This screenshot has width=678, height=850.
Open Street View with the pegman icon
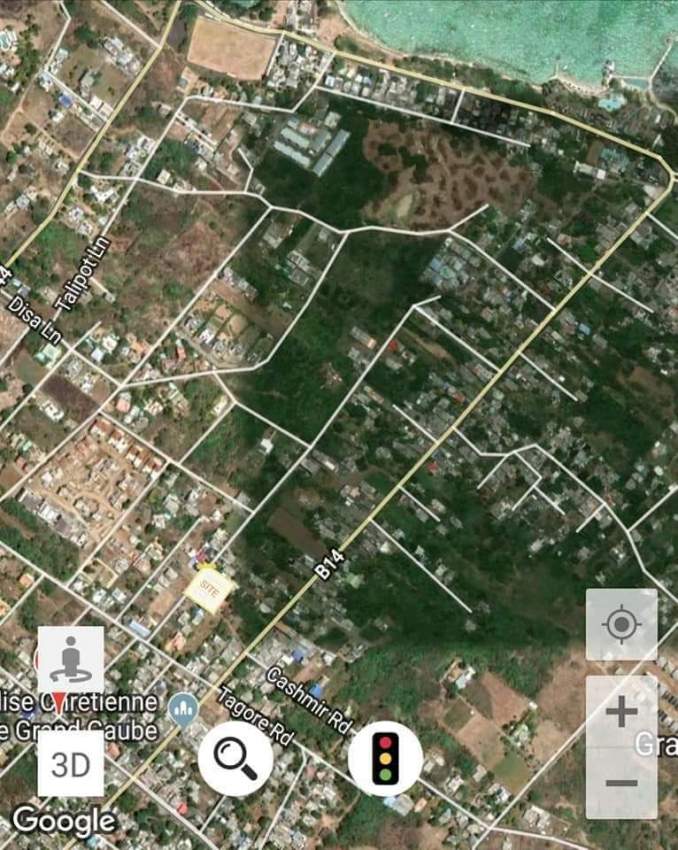click(x=71, y=659)
